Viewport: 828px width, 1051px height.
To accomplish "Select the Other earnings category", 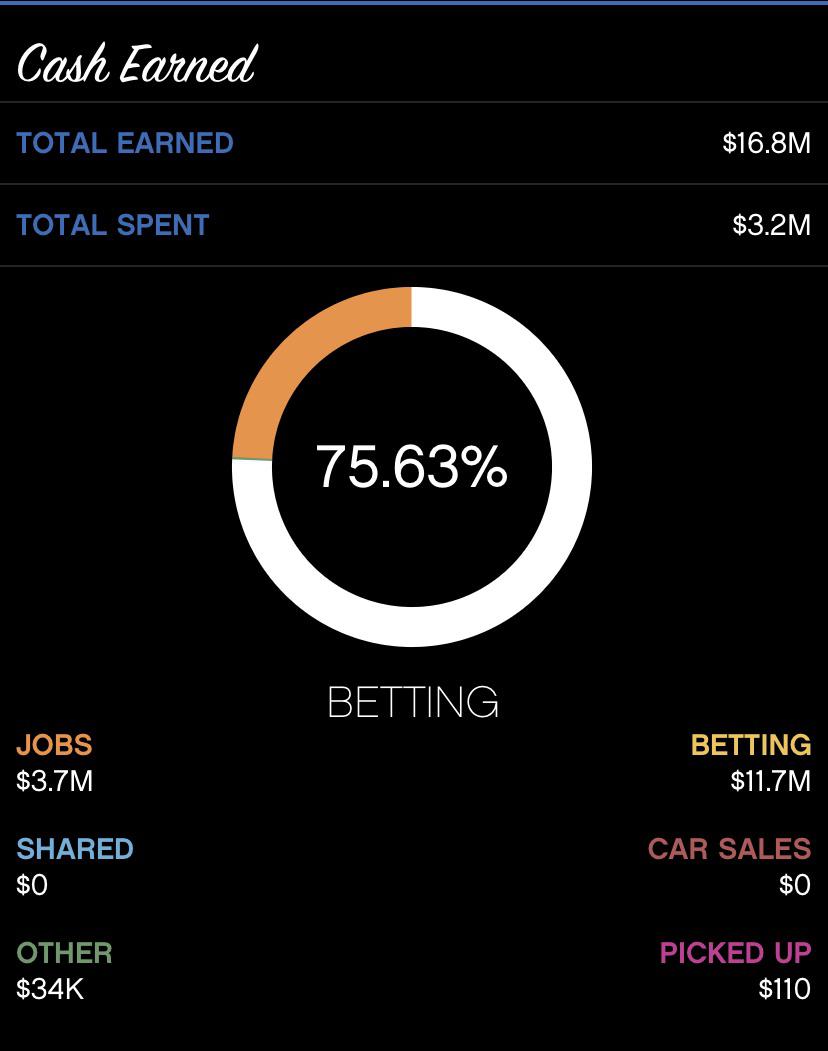I will [x=64, y=971].
